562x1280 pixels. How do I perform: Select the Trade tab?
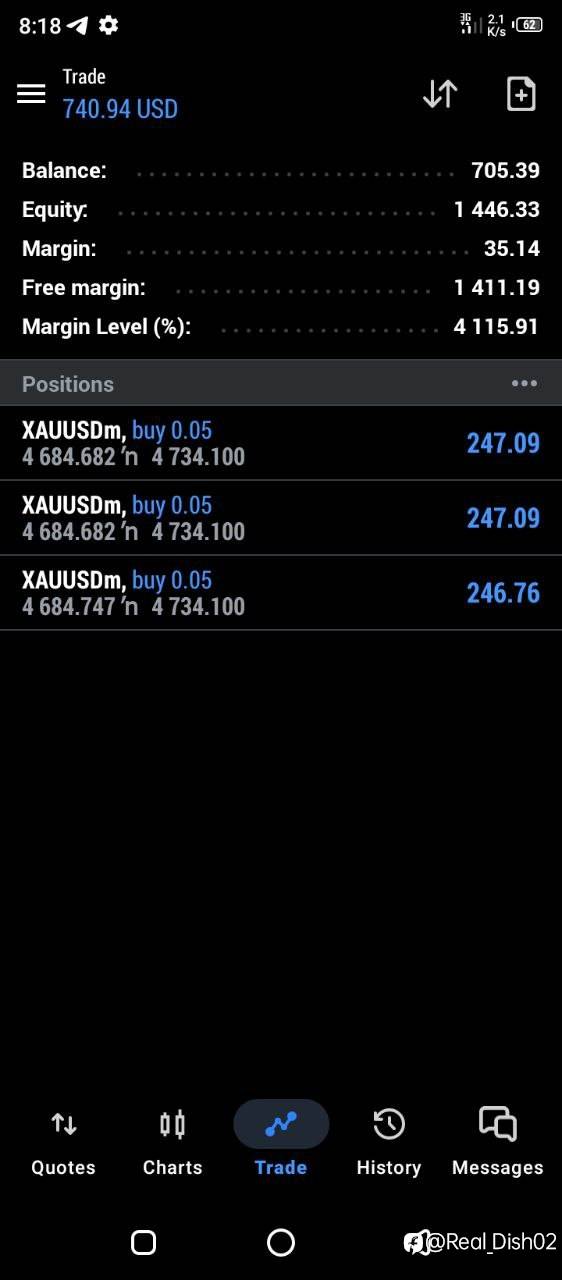pyautogui.click(x=281, y=1142)
